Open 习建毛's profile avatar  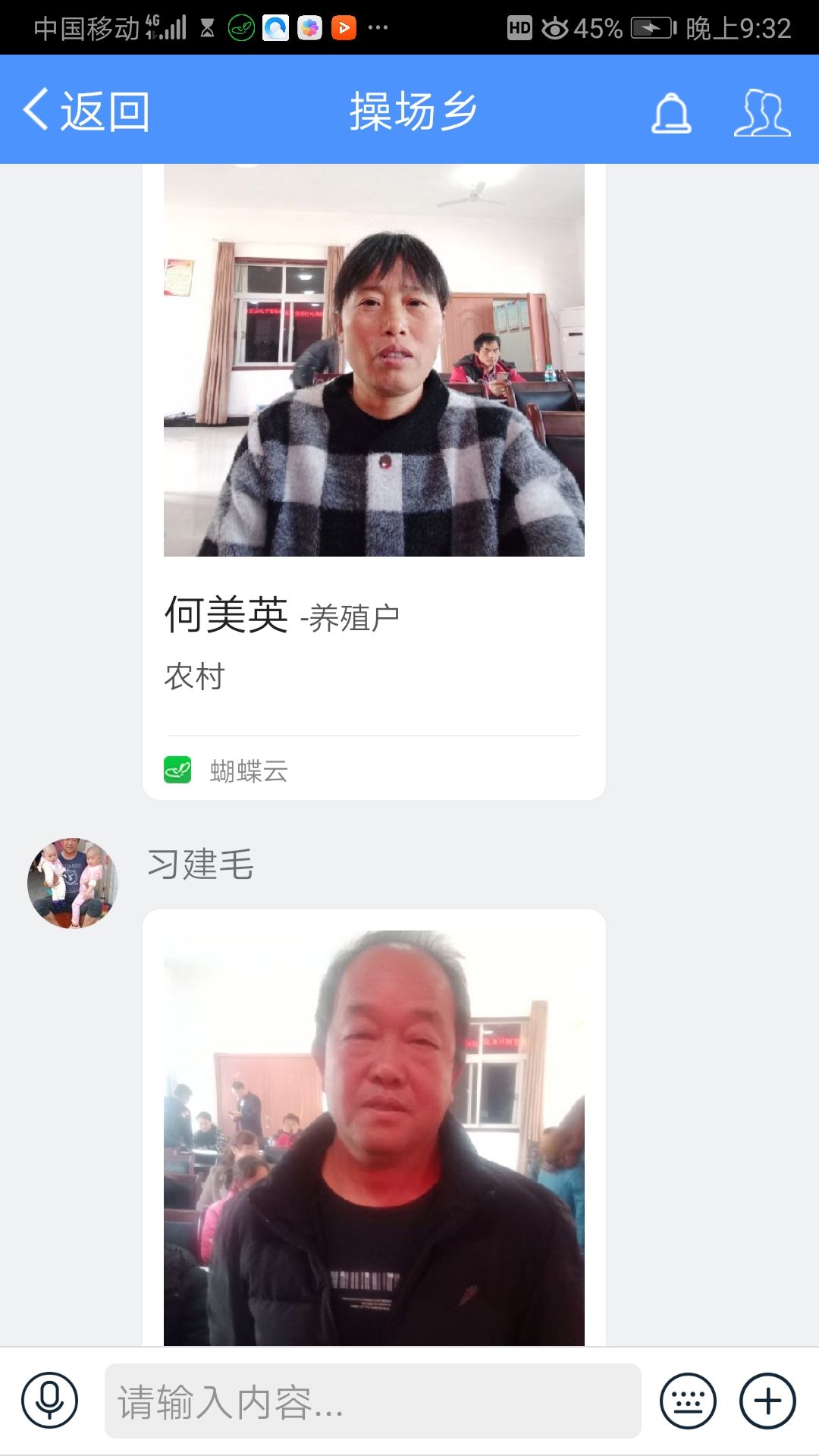(73, 883)
